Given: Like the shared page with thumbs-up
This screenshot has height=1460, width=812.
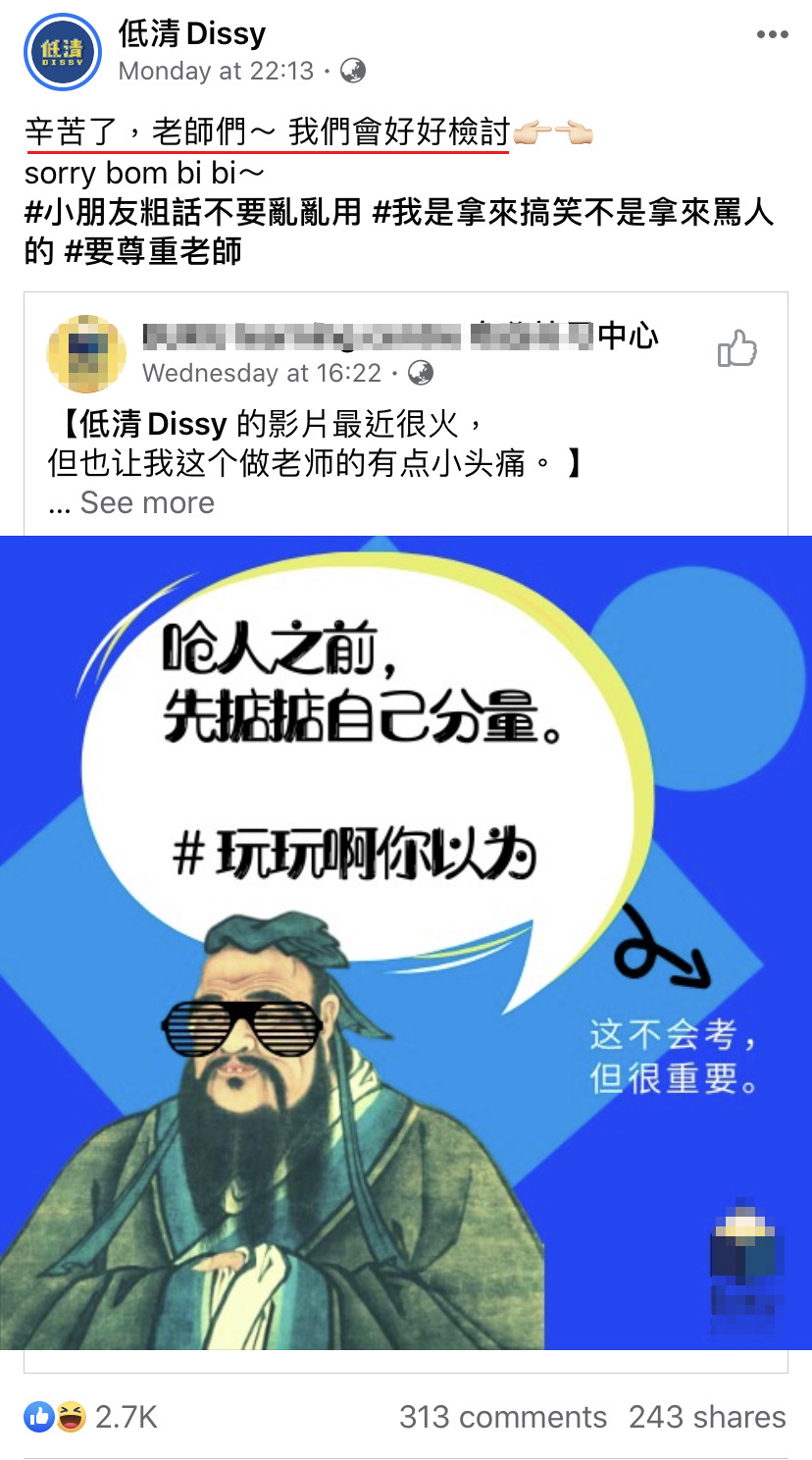Looking at the screenshot, I should 736,348.
